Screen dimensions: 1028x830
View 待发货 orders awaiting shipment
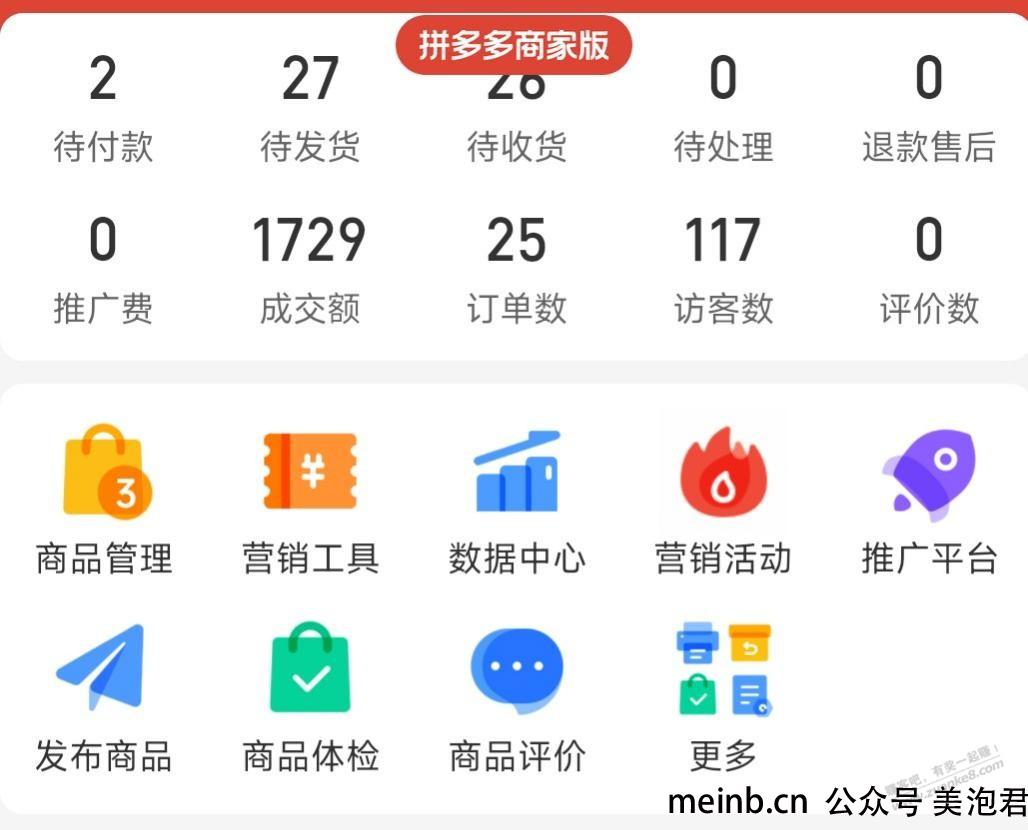(x=310, y=108)
